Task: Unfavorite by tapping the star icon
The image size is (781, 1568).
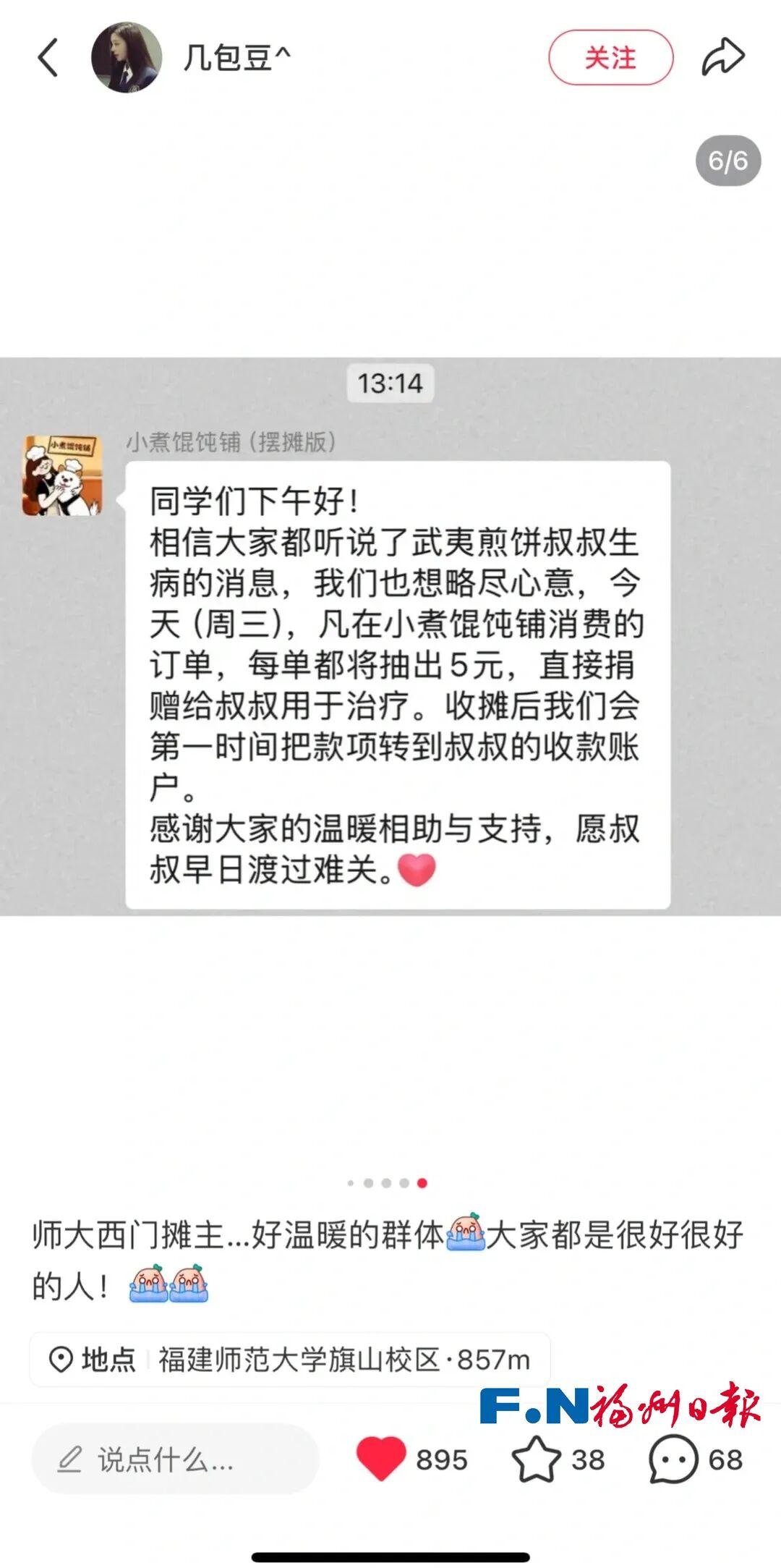Action: point(537,1457)
